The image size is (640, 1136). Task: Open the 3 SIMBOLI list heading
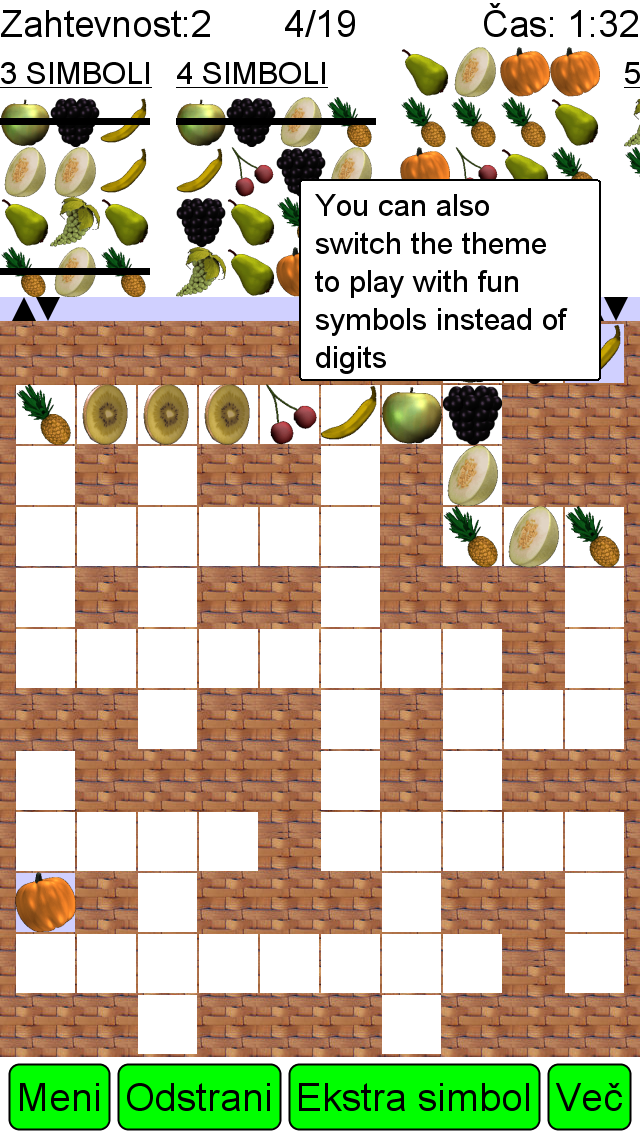click(x=75, y=74)
